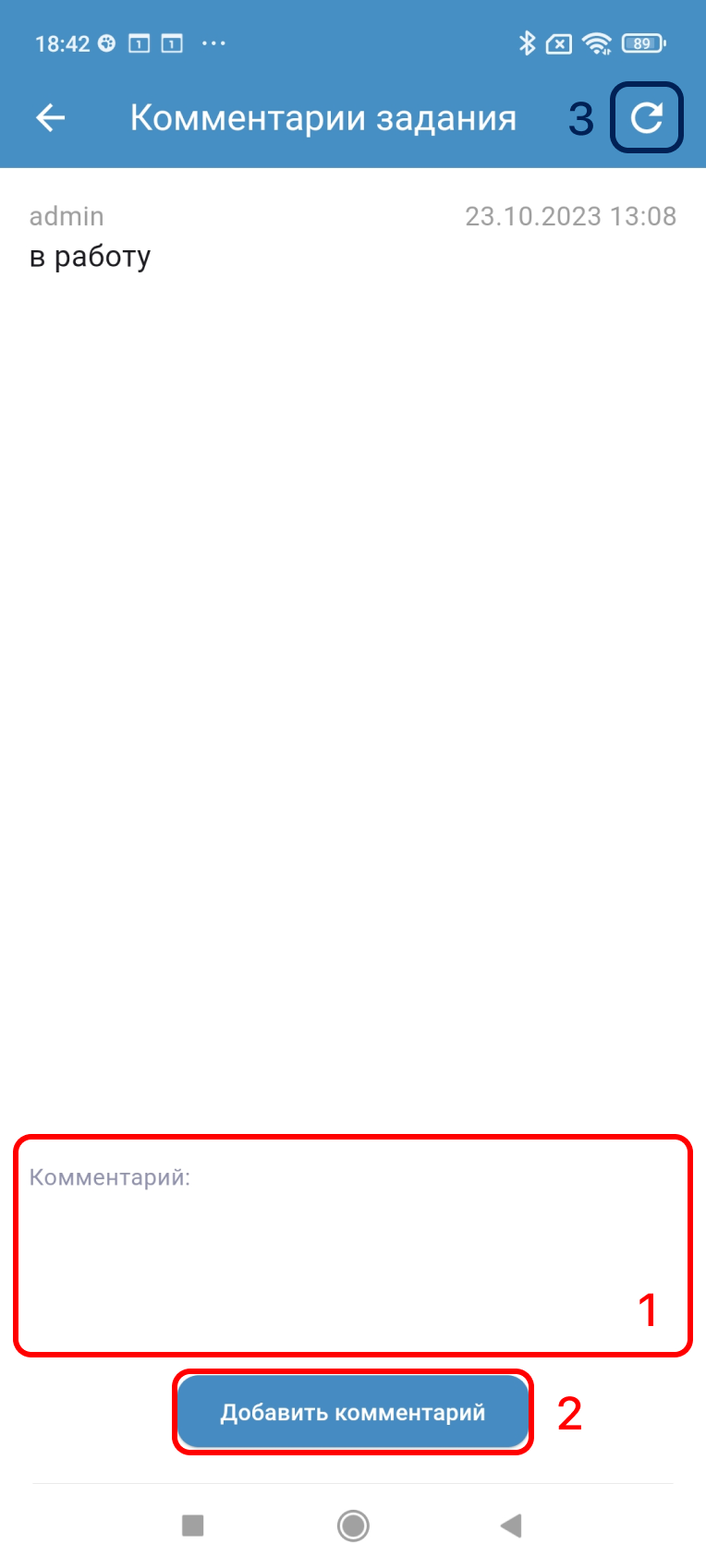This screenshot has height=1568, width=706.
Task: Go to the home screen via the circle button
Action: pyautogui.click(x=353, y=1525)
